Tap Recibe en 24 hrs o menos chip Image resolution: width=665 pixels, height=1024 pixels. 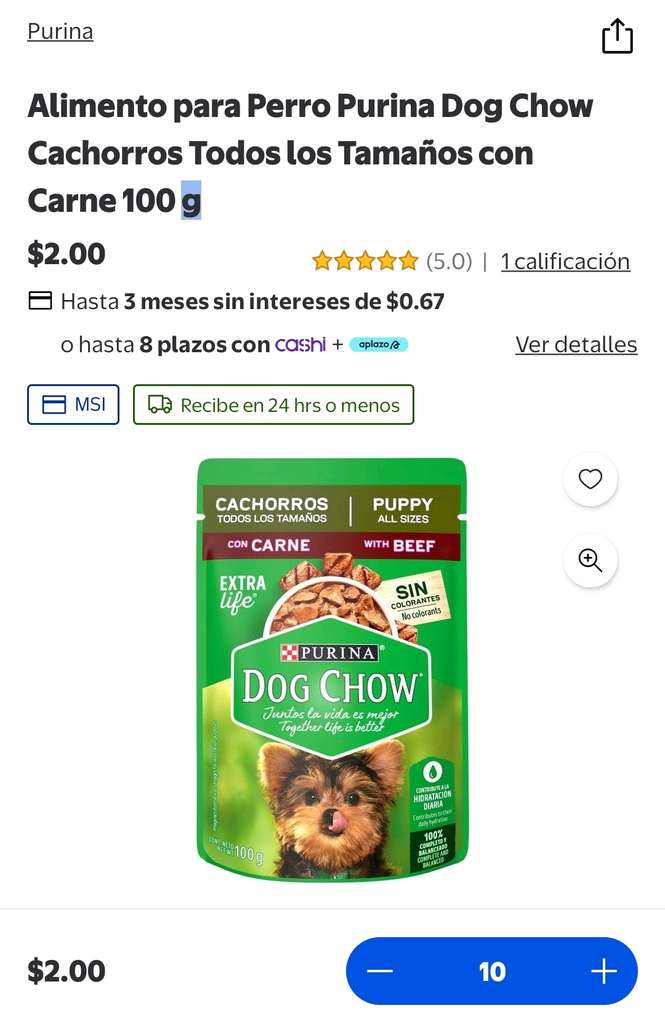click(274, 405)
